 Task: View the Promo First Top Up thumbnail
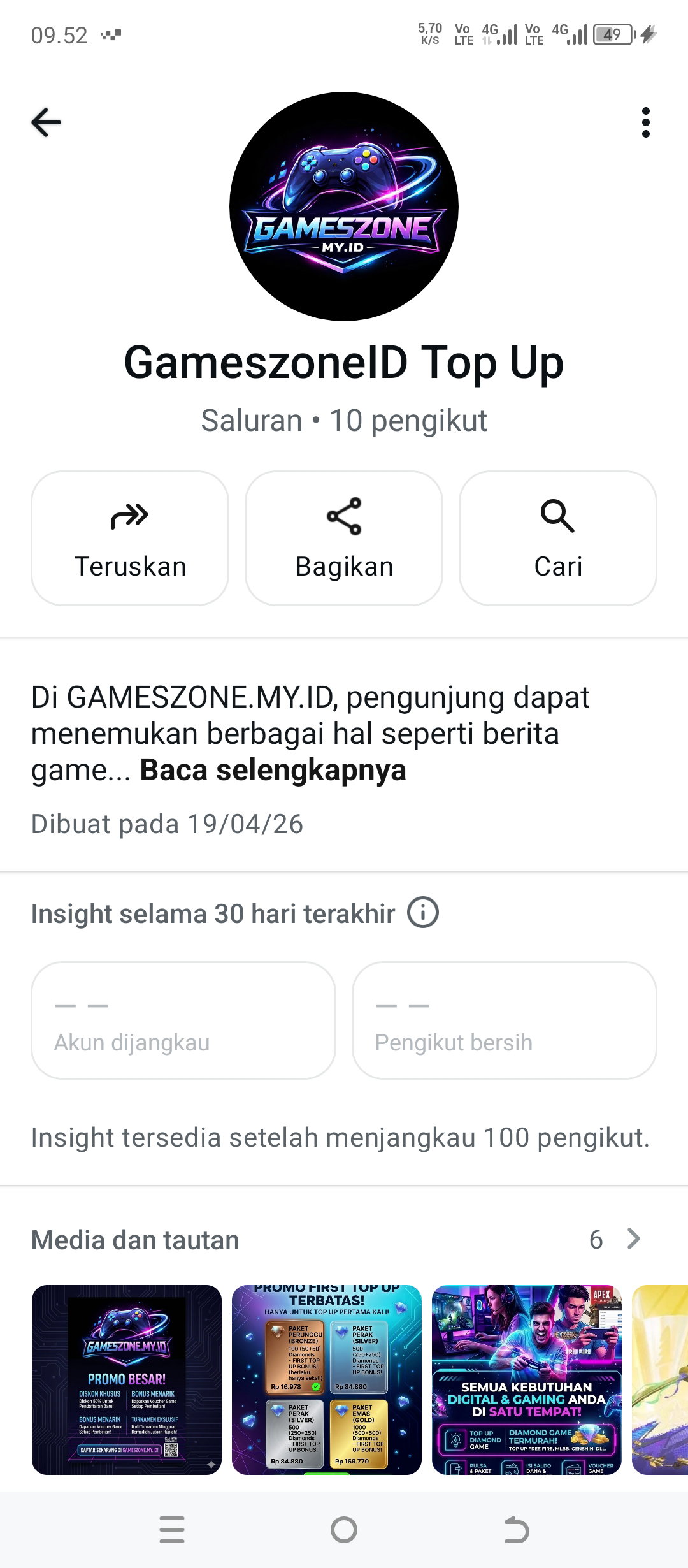[x=327, y=1379]
